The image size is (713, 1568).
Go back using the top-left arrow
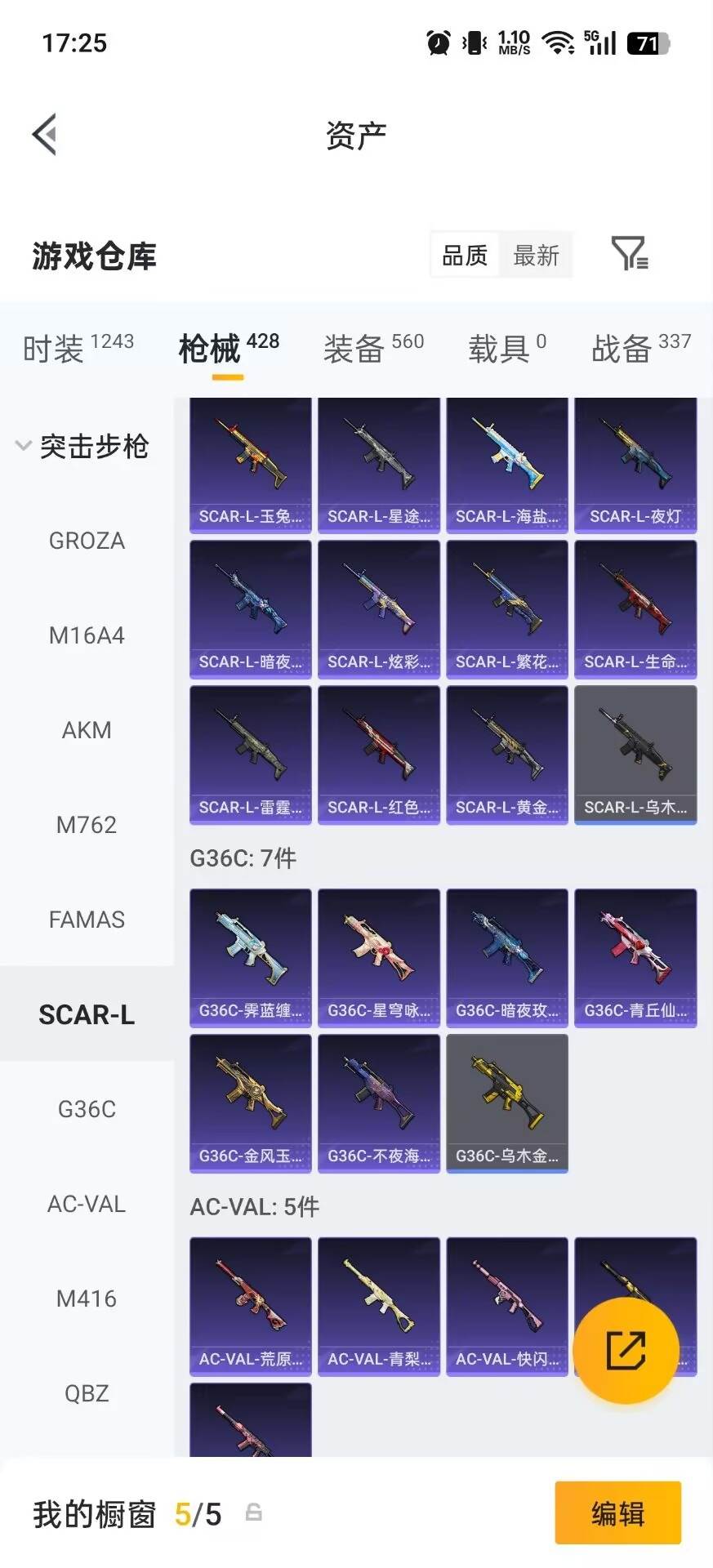point(45,134)
